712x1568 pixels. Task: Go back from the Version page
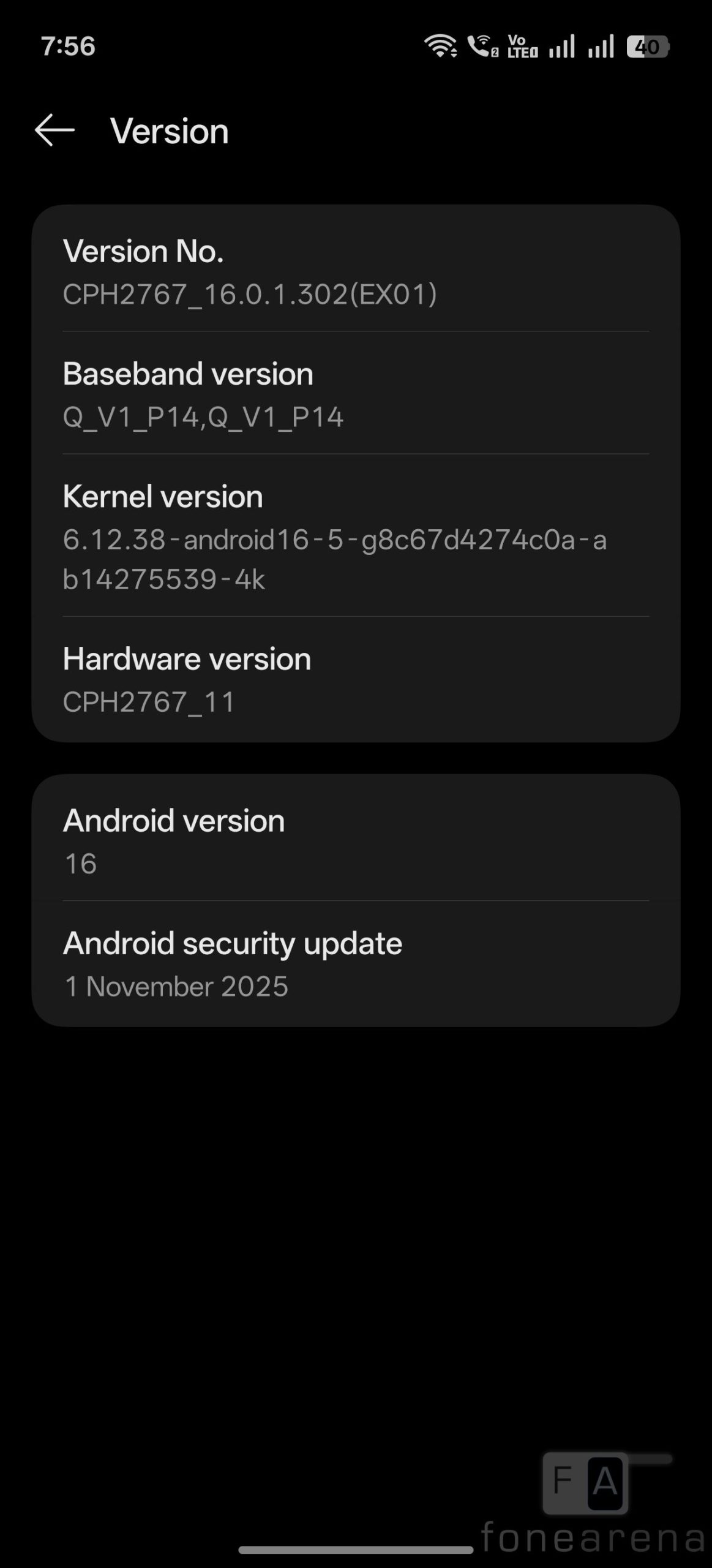[x=54, y=130]
